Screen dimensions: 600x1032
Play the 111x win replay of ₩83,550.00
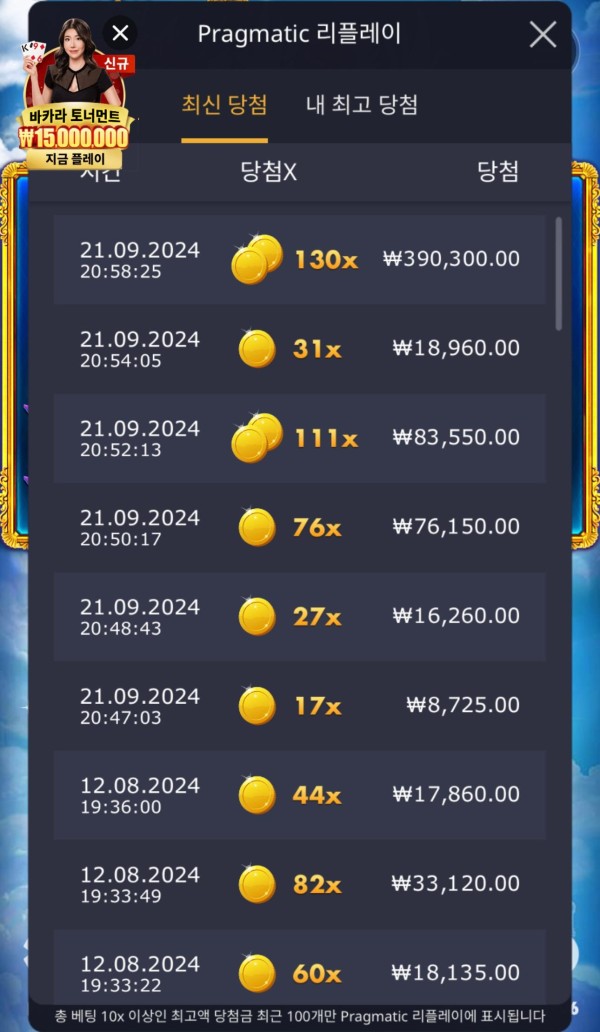300,438
